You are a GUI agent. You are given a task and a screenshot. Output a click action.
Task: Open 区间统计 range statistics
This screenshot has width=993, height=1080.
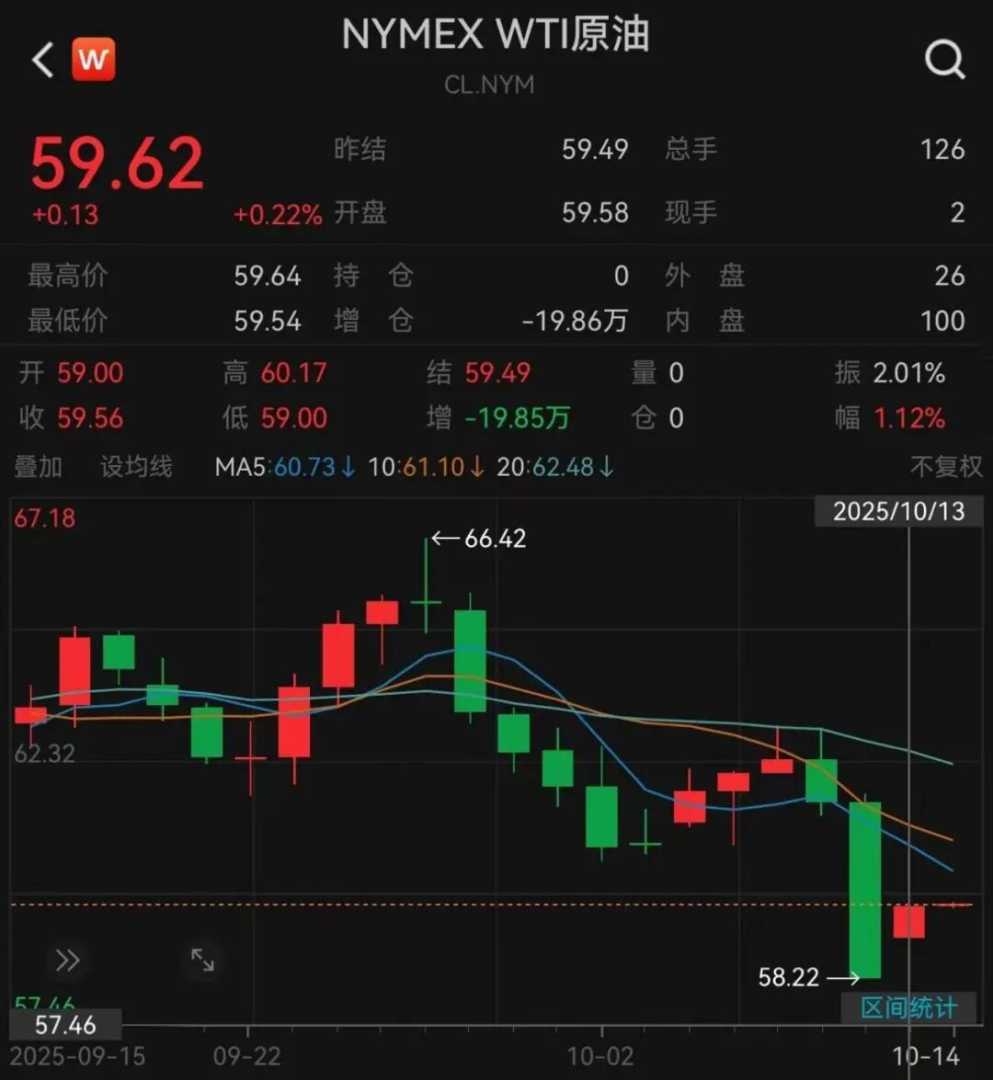[908, 1008]
